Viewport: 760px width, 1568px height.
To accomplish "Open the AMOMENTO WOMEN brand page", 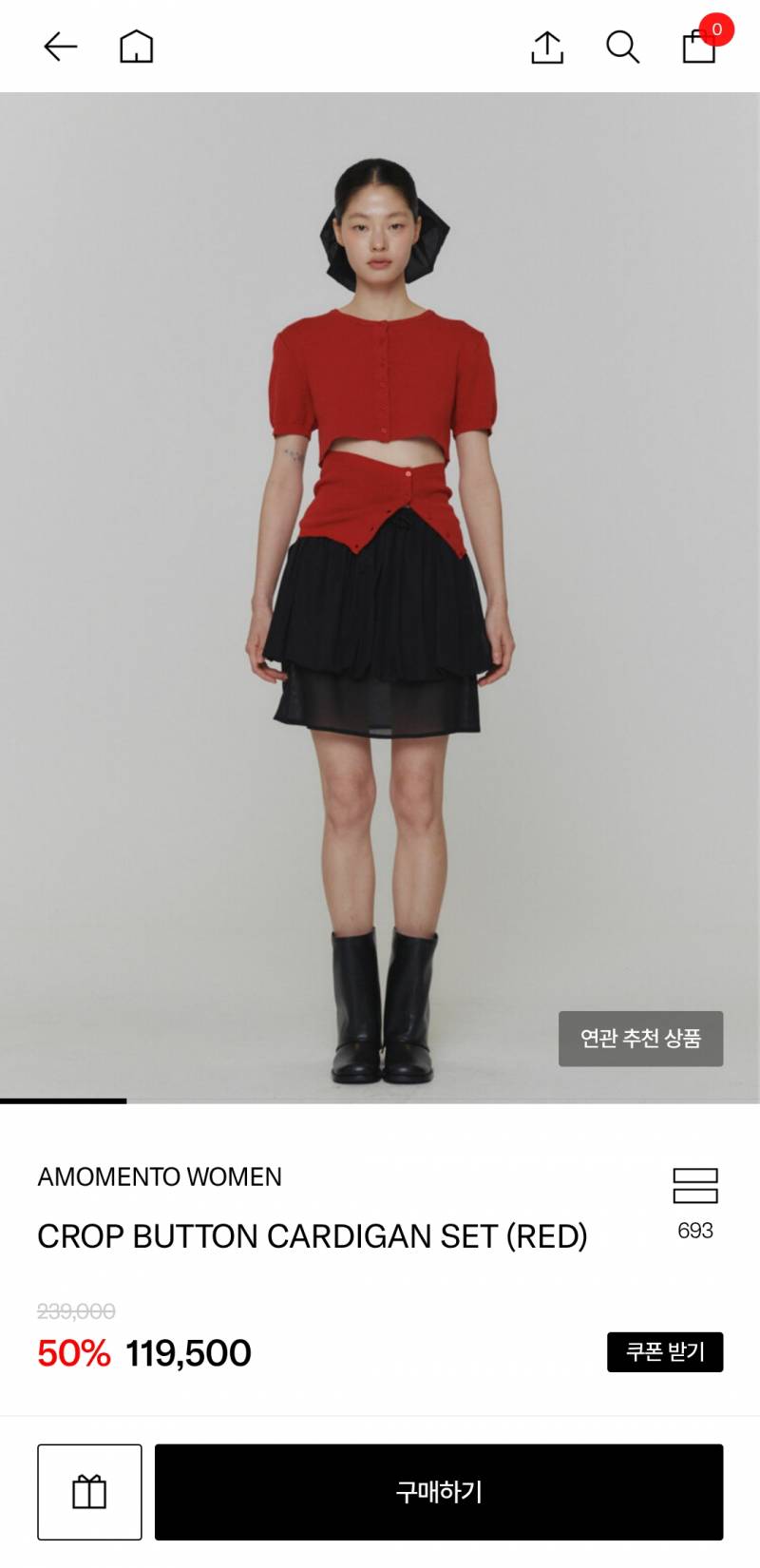I will (160, 1176).
